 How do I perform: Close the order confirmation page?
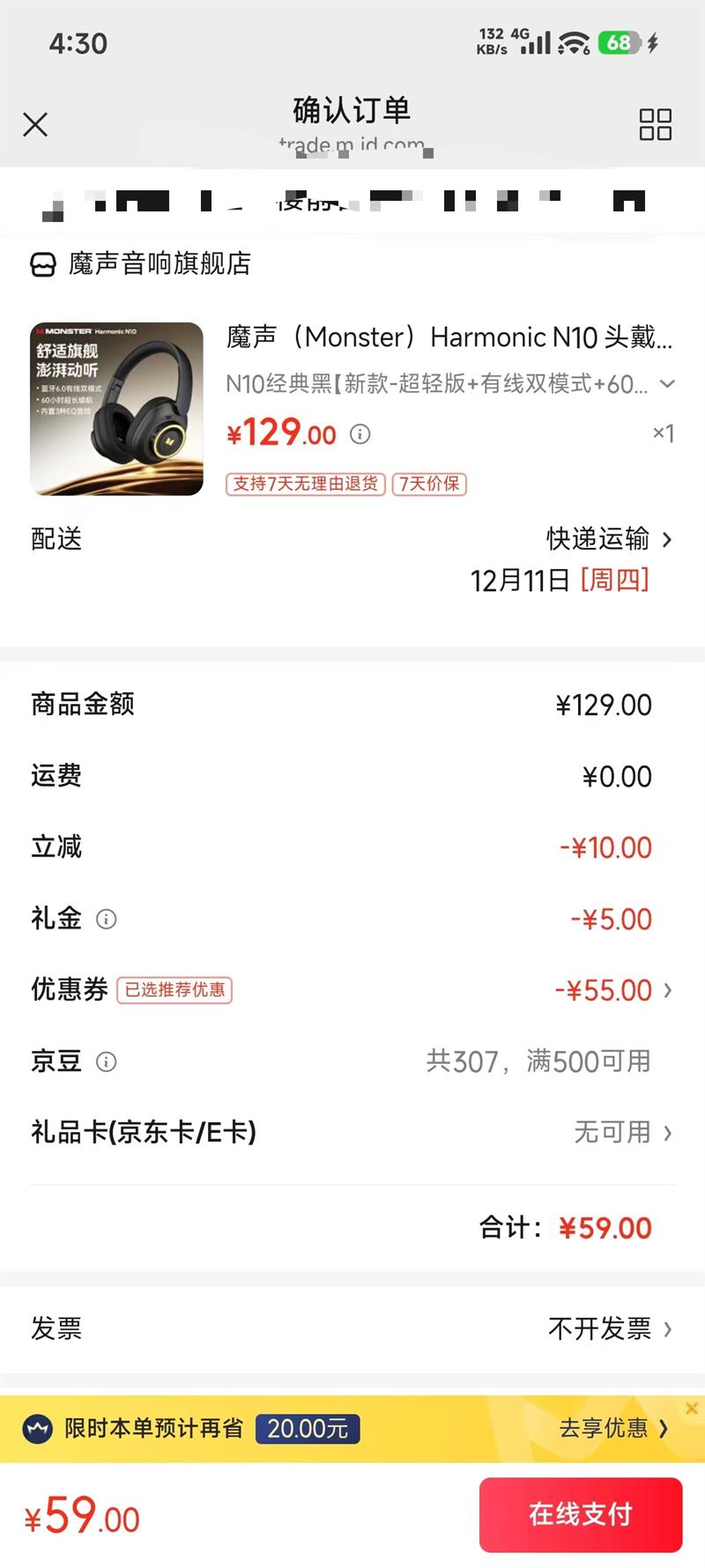click(35, 124)
